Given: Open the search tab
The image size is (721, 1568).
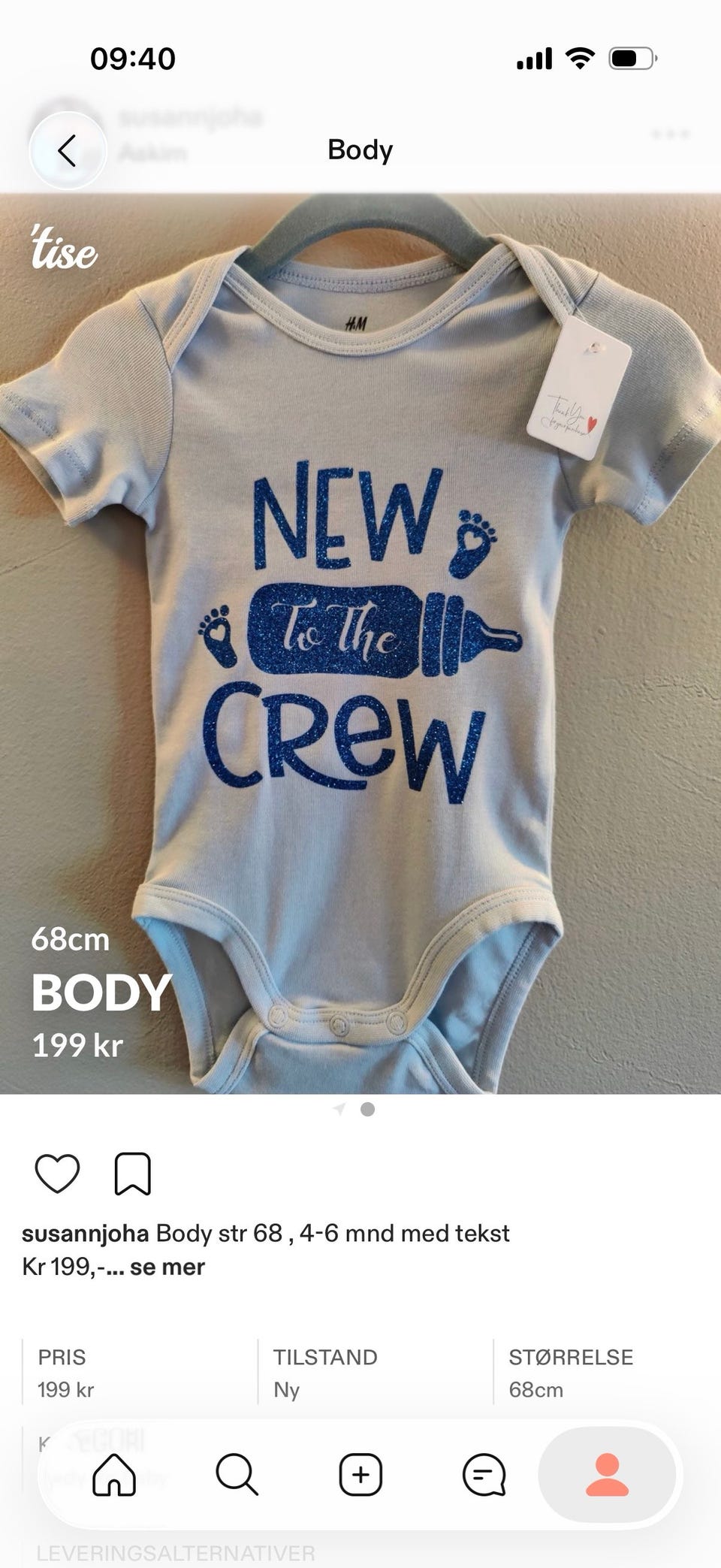Looking at the screenshot, I should tap(237, 1473).
